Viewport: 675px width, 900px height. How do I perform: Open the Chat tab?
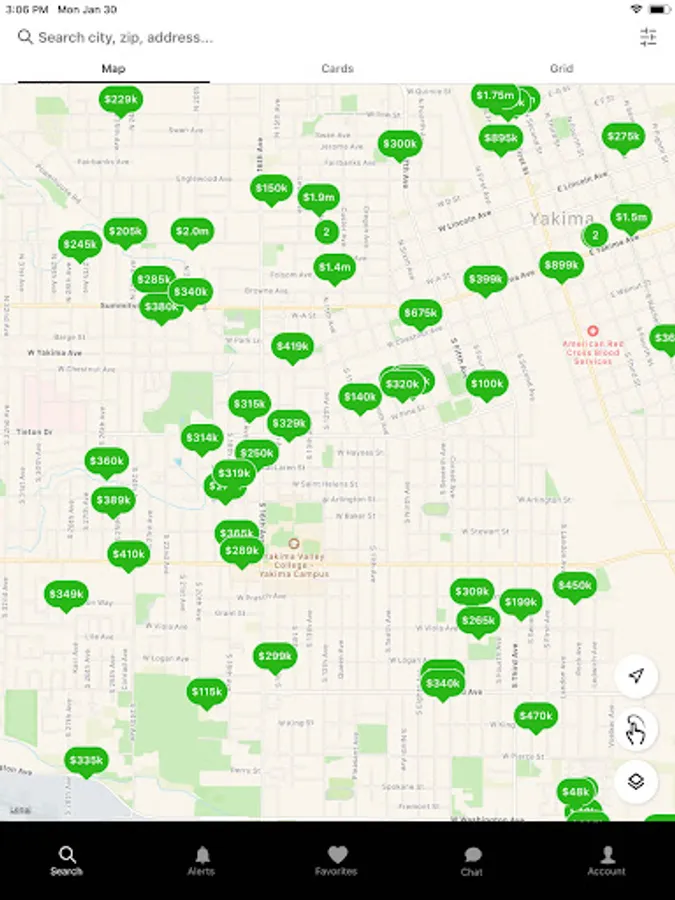click(x=471, y=860)
